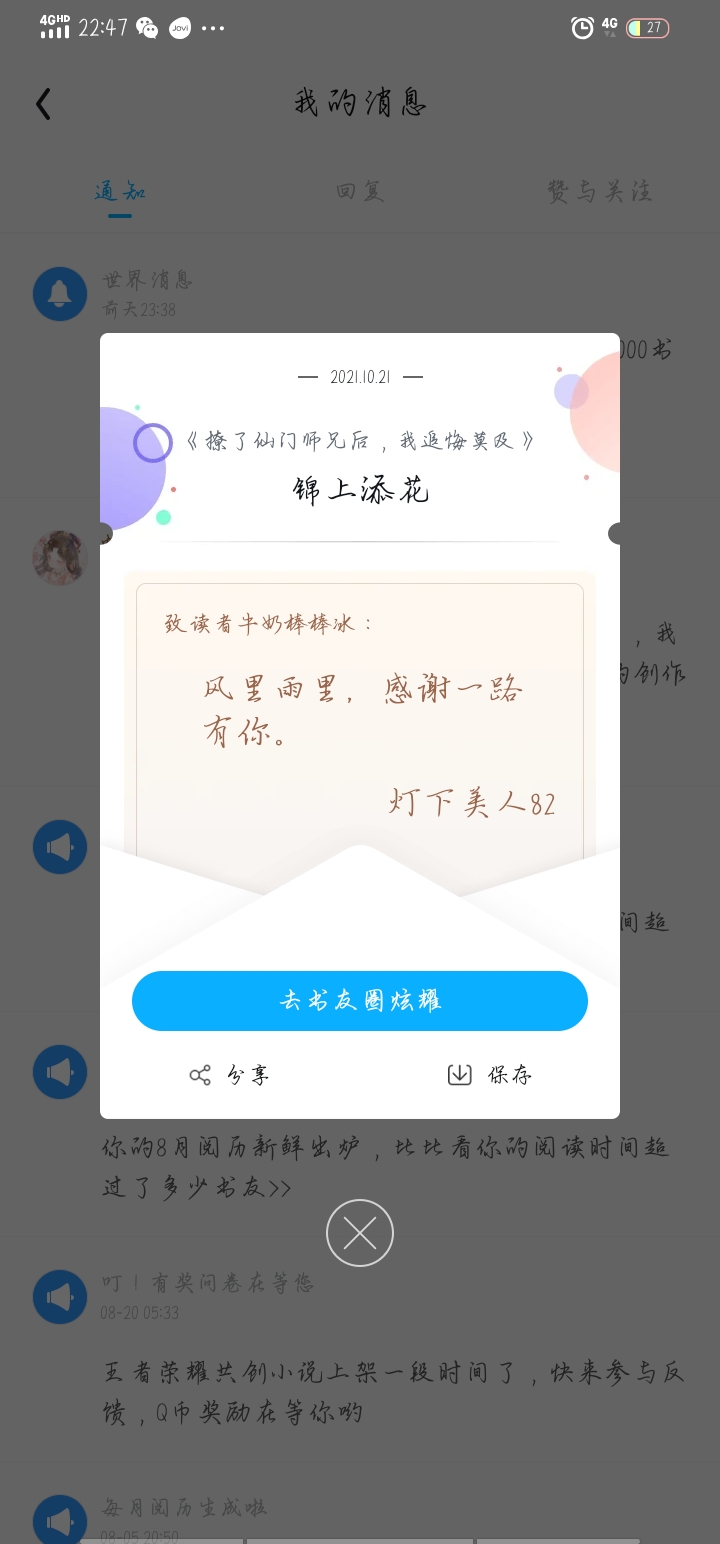Save the card with 保存
720x1544 pixels.
[489, 1075]
